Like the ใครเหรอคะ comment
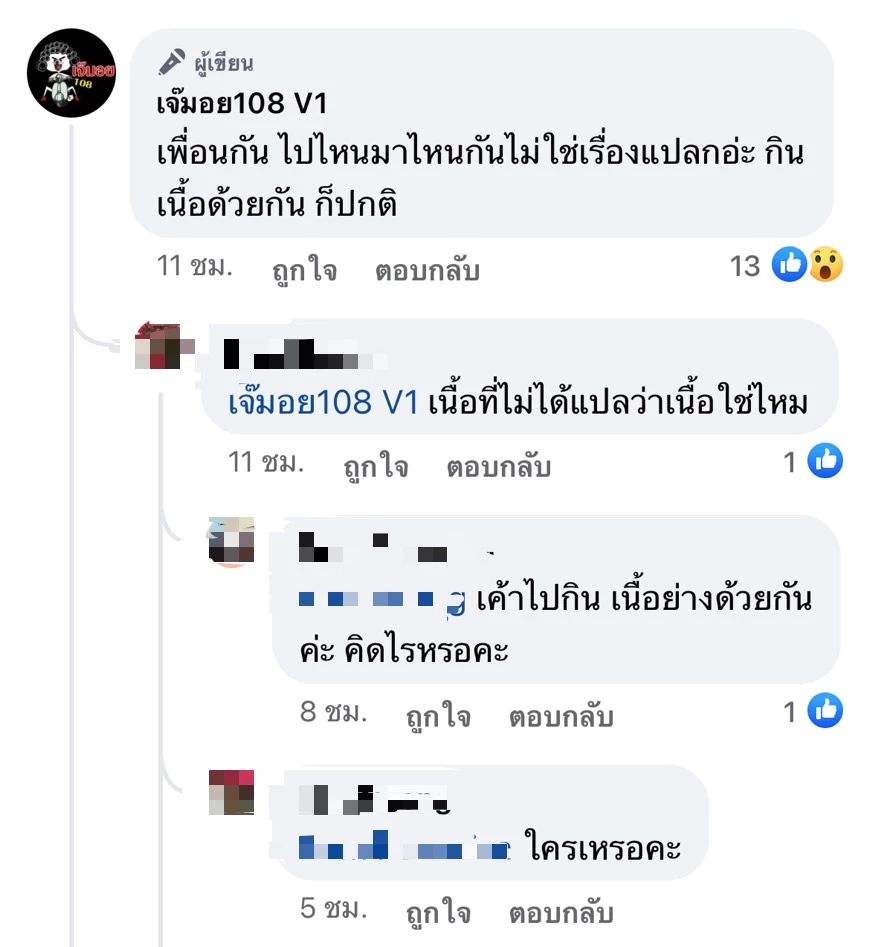Viewport: 870px width, 947px height. [x=438, y=913]
